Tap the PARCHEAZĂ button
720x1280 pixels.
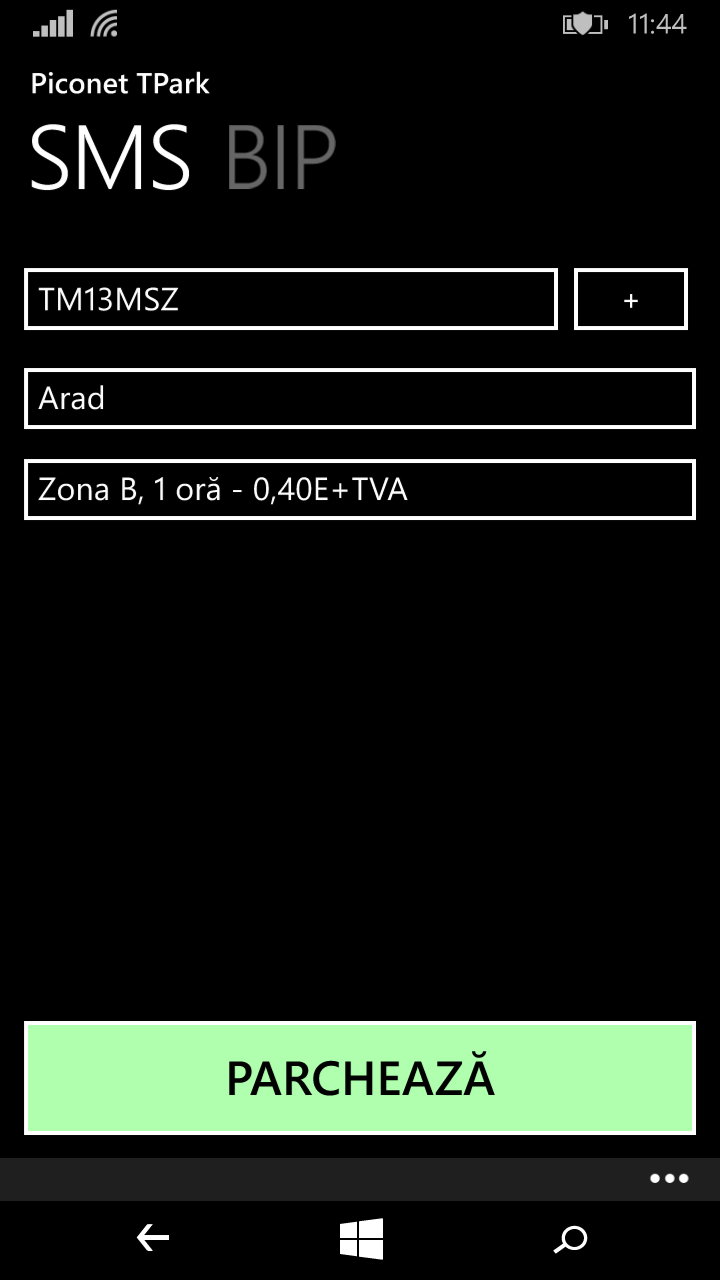[x=359, y=1078]
